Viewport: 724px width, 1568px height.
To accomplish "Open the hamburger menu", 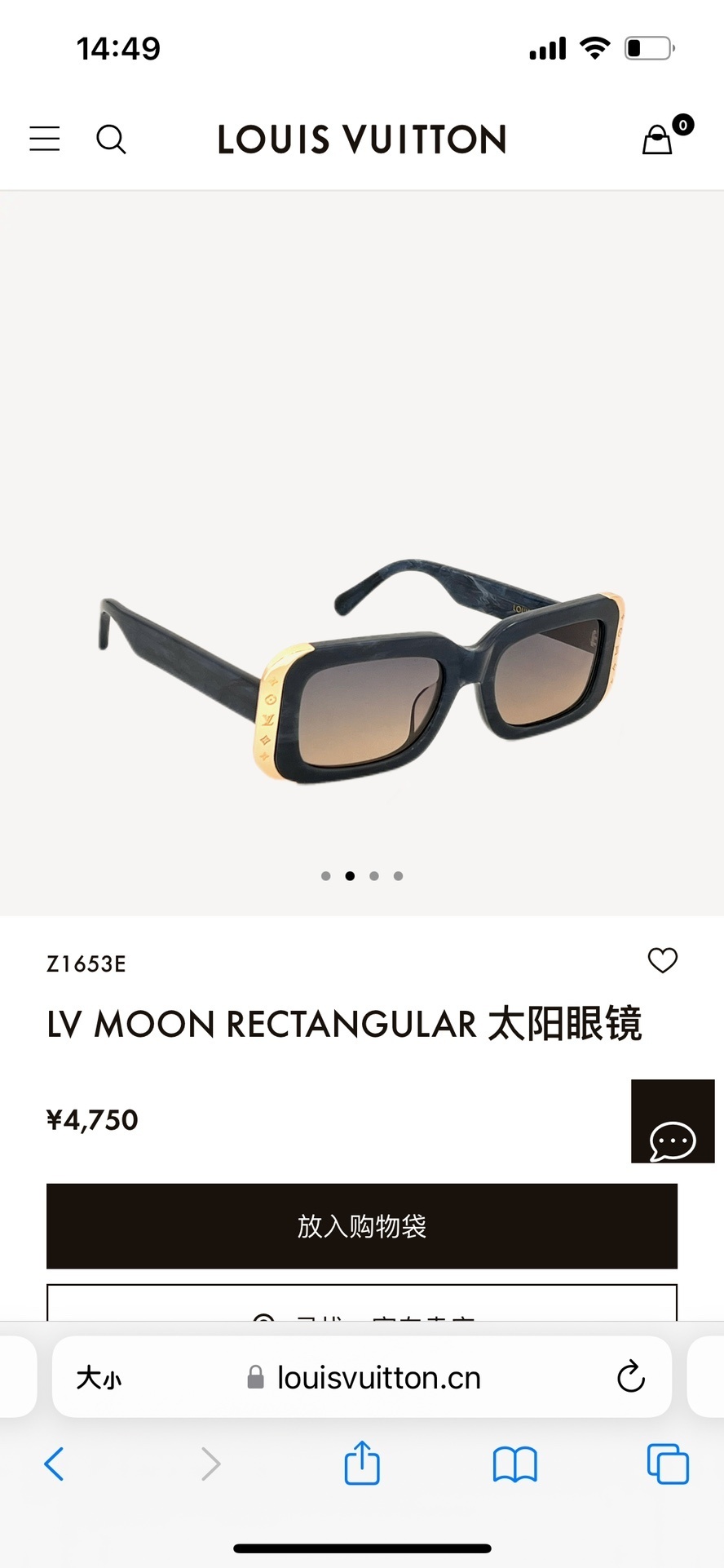I will point(45,139).
